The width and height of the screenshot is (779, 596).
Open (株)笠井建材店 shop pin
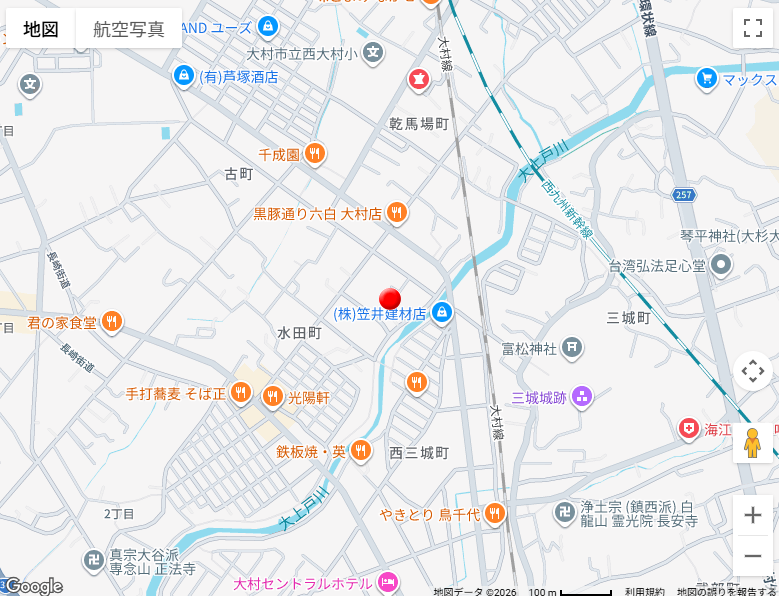pos(442,313)
